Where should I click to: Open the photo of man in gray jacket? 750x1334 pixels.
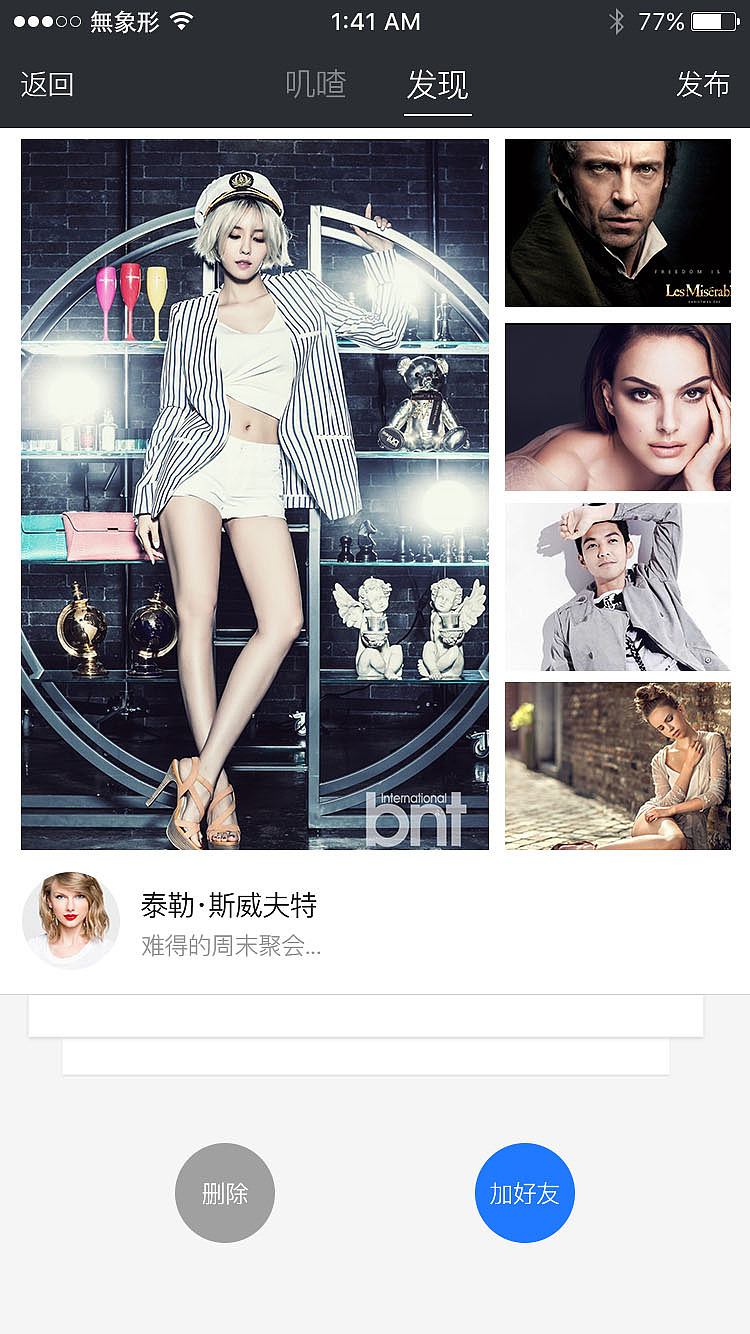point(618,586)
